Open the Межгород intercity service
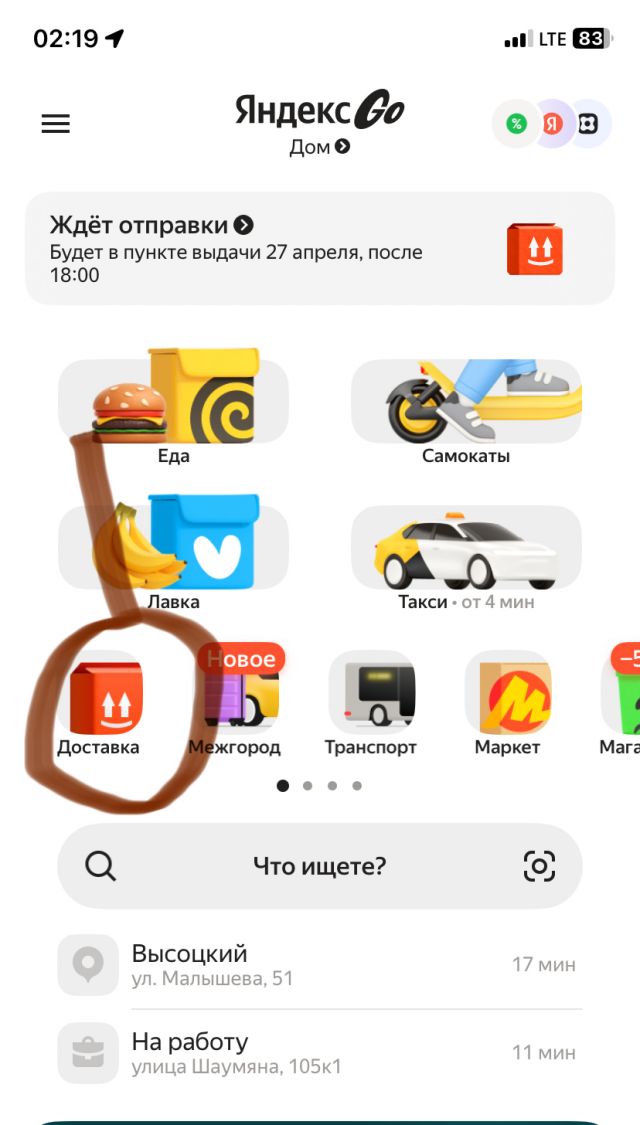 [x=235, y=700]
